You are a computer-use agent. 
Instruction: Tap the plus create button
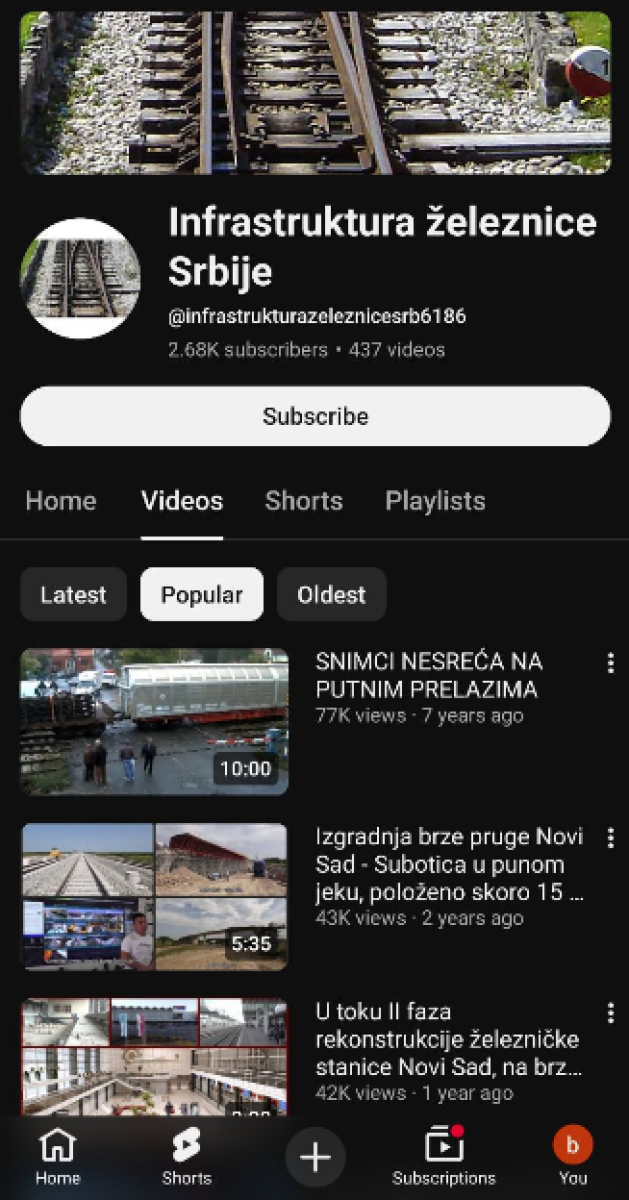[x=315, y=1157]
